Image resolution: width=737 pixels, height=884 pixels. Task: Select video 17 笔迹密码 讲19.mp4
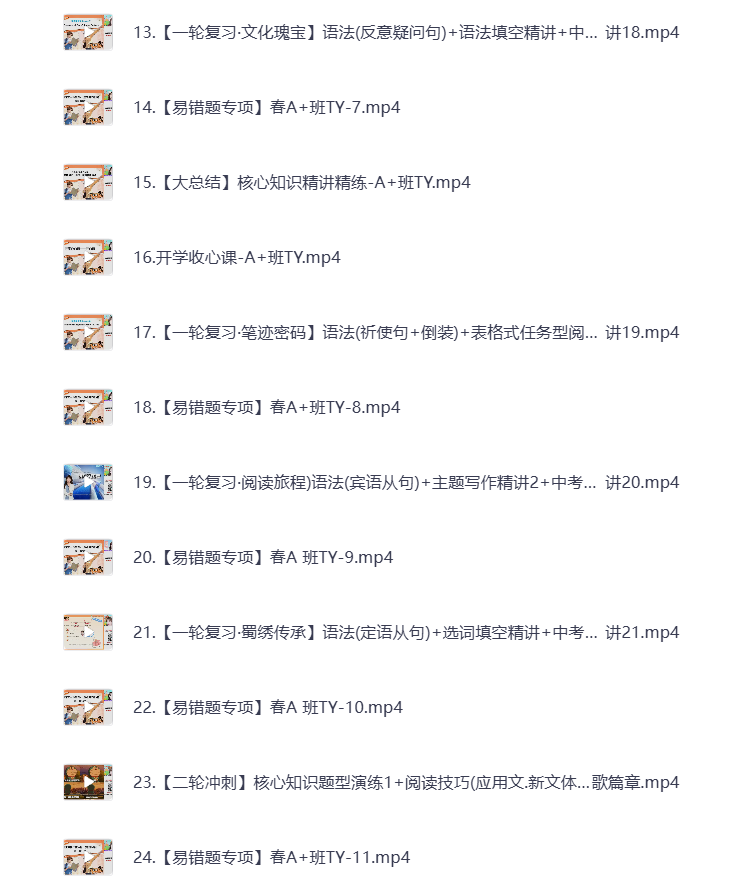tap(405, 332)
